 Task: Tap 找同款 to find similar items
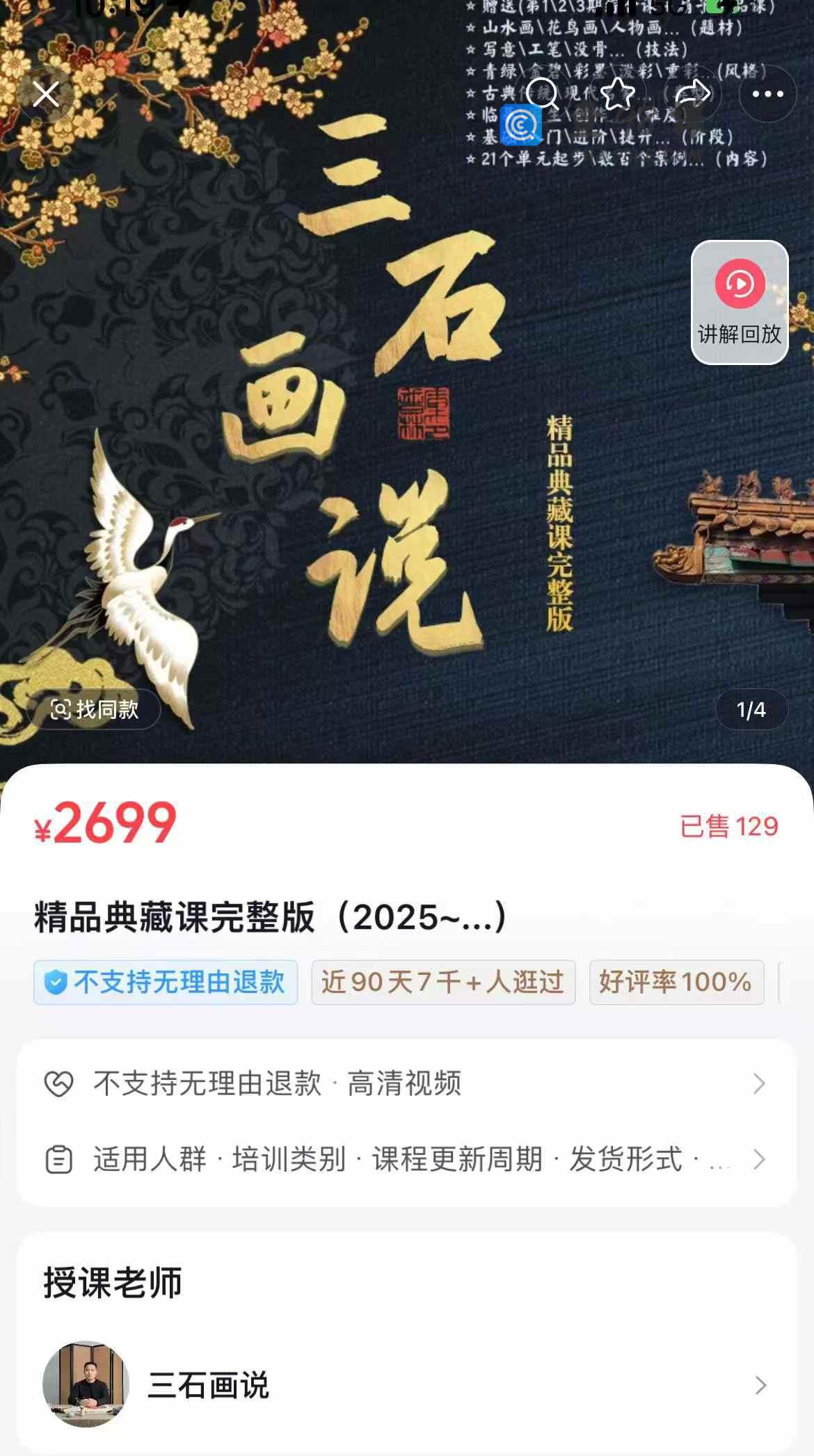point(94,709)
